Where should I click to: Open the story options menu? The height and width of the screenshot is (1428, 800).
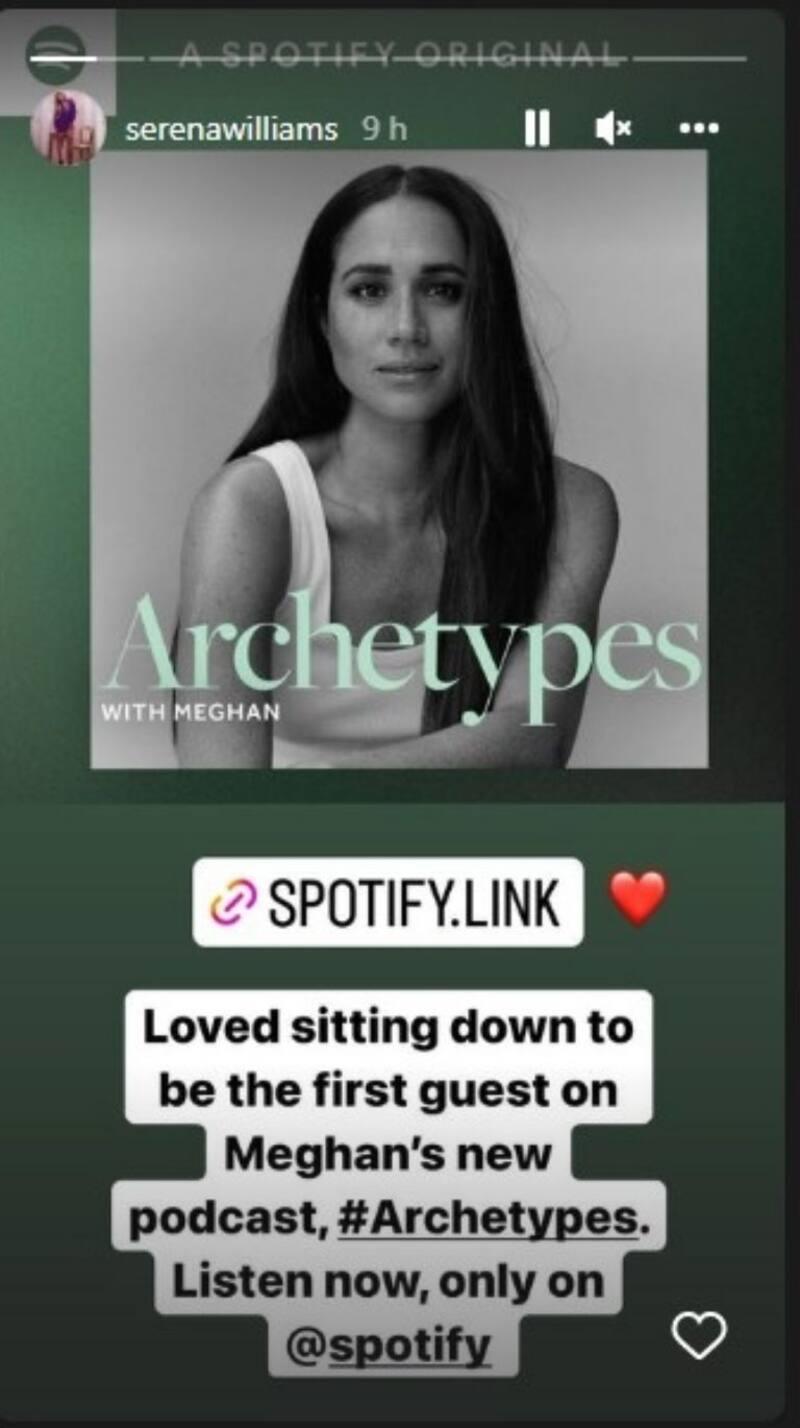(699, 128)
